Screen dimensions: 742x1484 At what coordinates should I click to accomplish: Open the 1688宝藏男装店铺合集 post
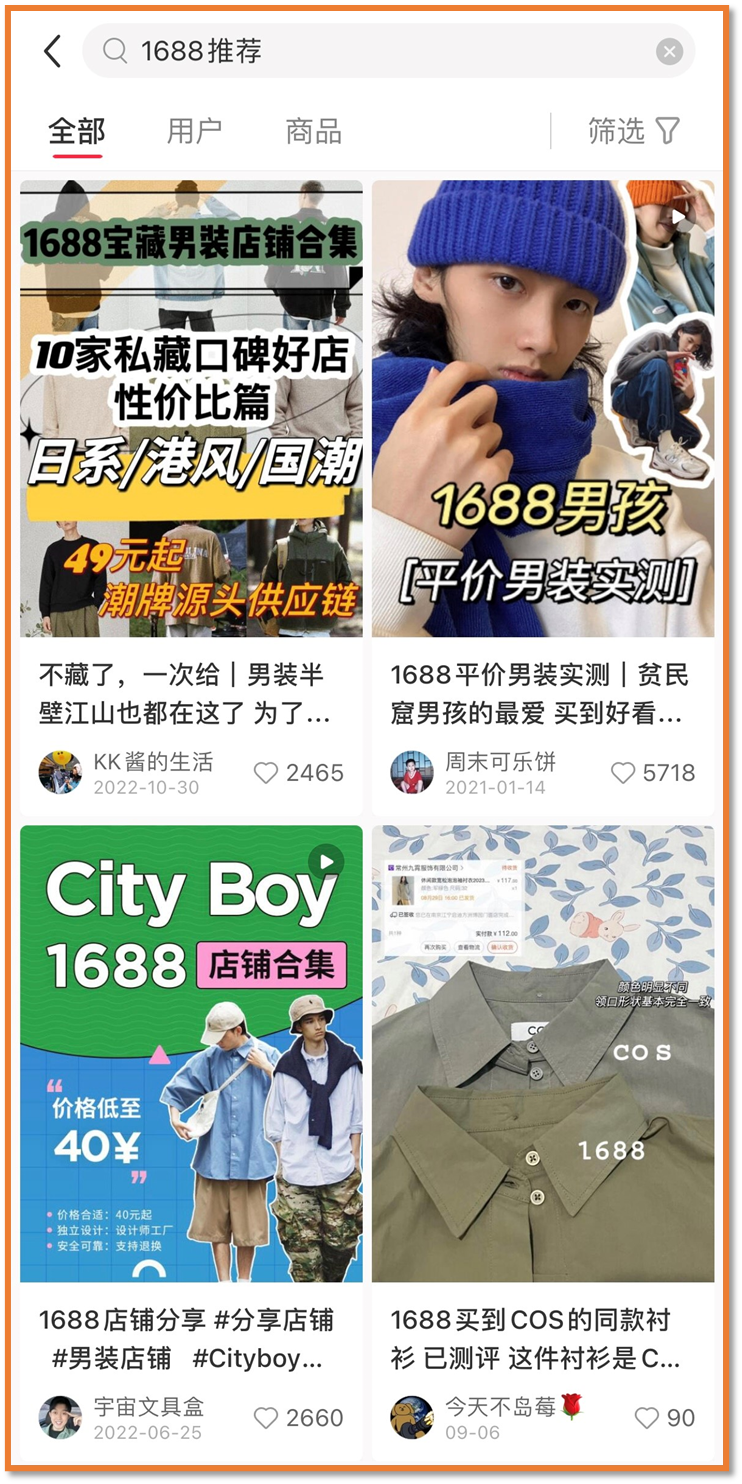click(x=191, y=408)
